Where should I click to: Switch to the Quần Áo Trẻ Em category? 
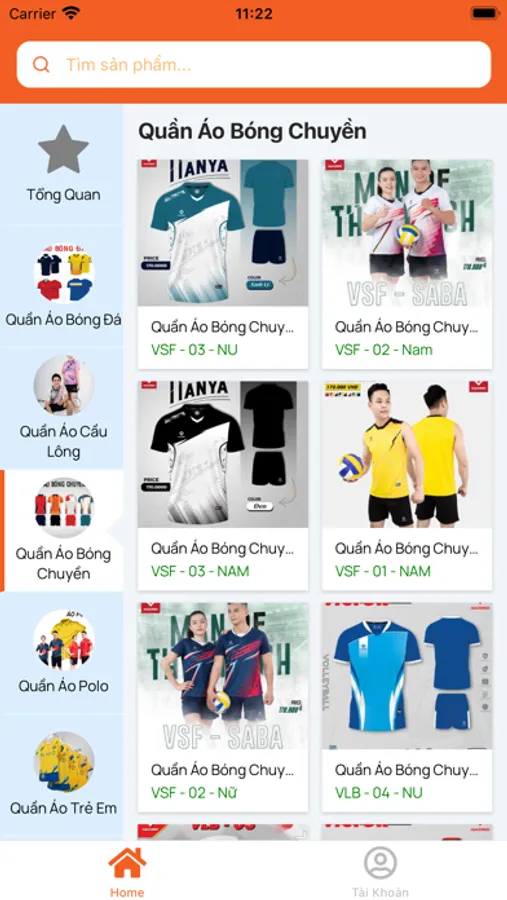click(x=63, y=775)
